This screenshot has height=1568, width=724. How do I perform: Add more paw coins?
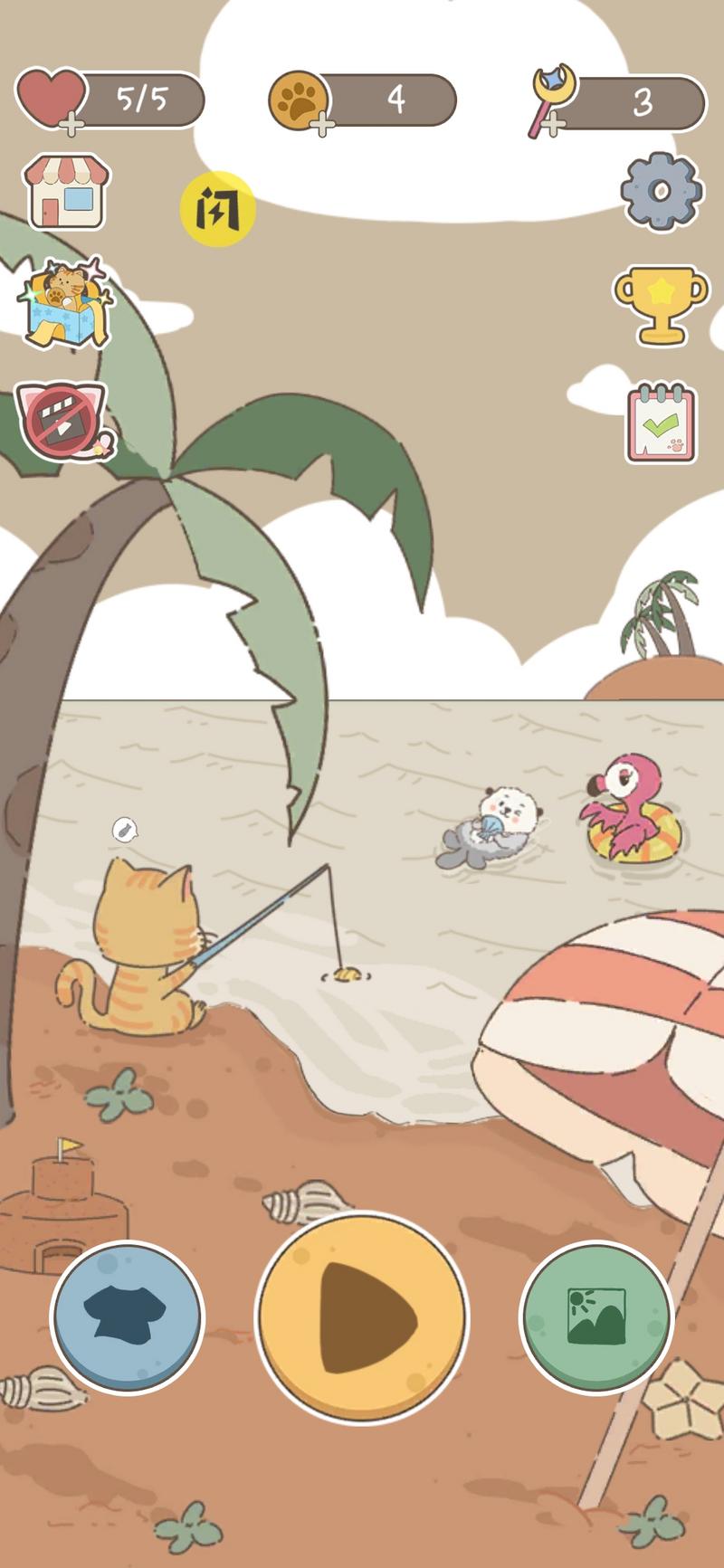tap(323, 124)
